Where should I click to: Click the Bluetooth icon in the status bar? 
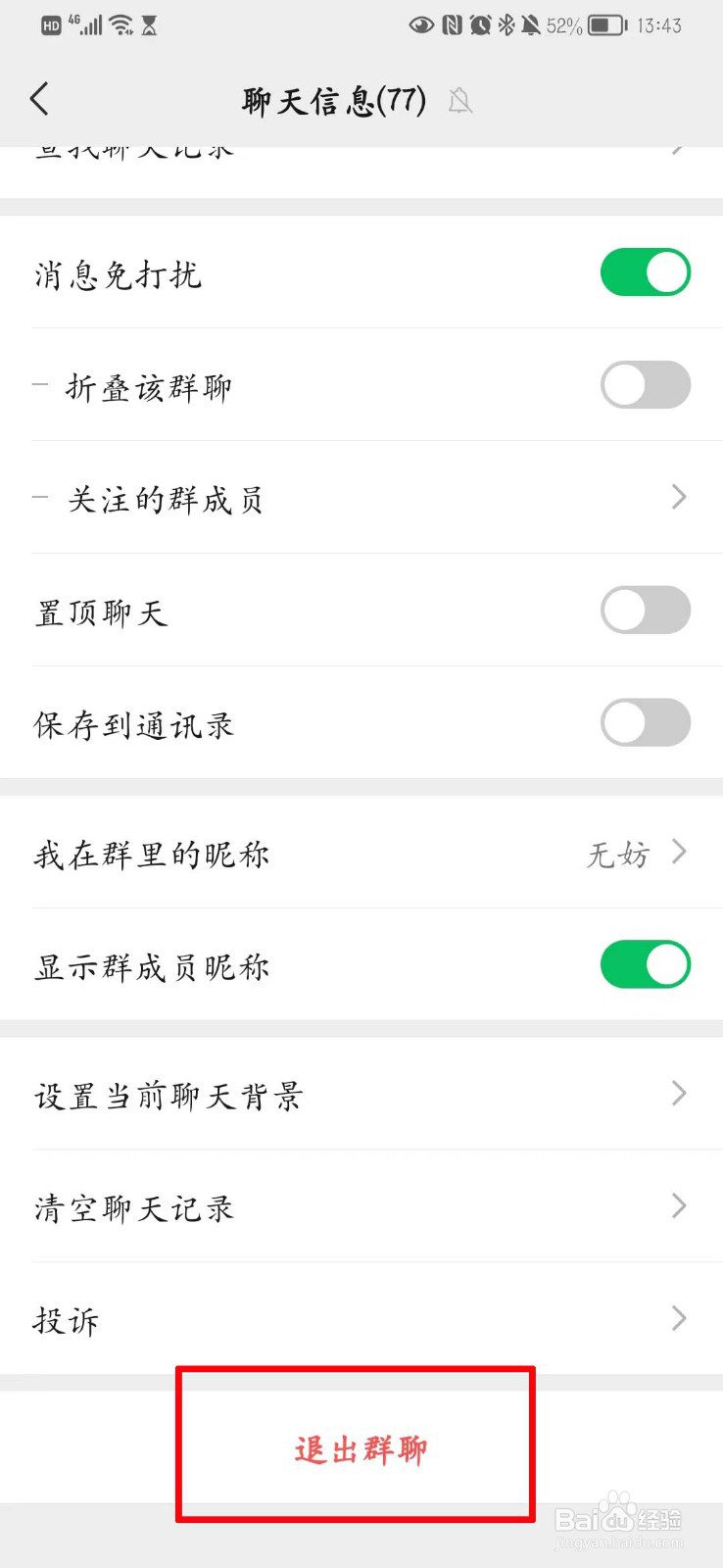(506, 24)
